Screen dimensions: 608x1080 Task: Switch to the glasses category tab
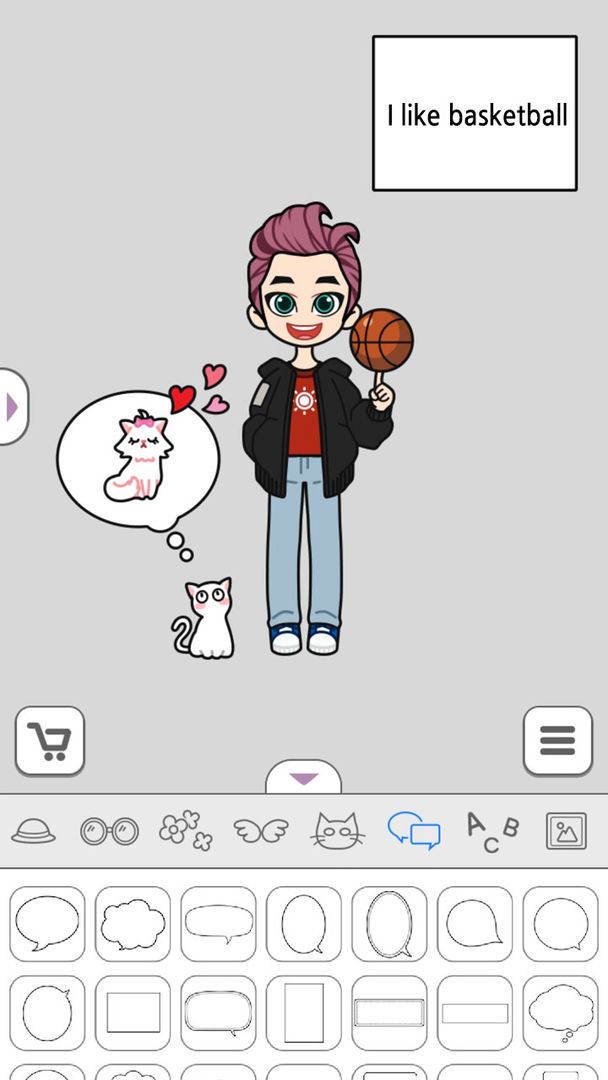(x=109, y=831)
